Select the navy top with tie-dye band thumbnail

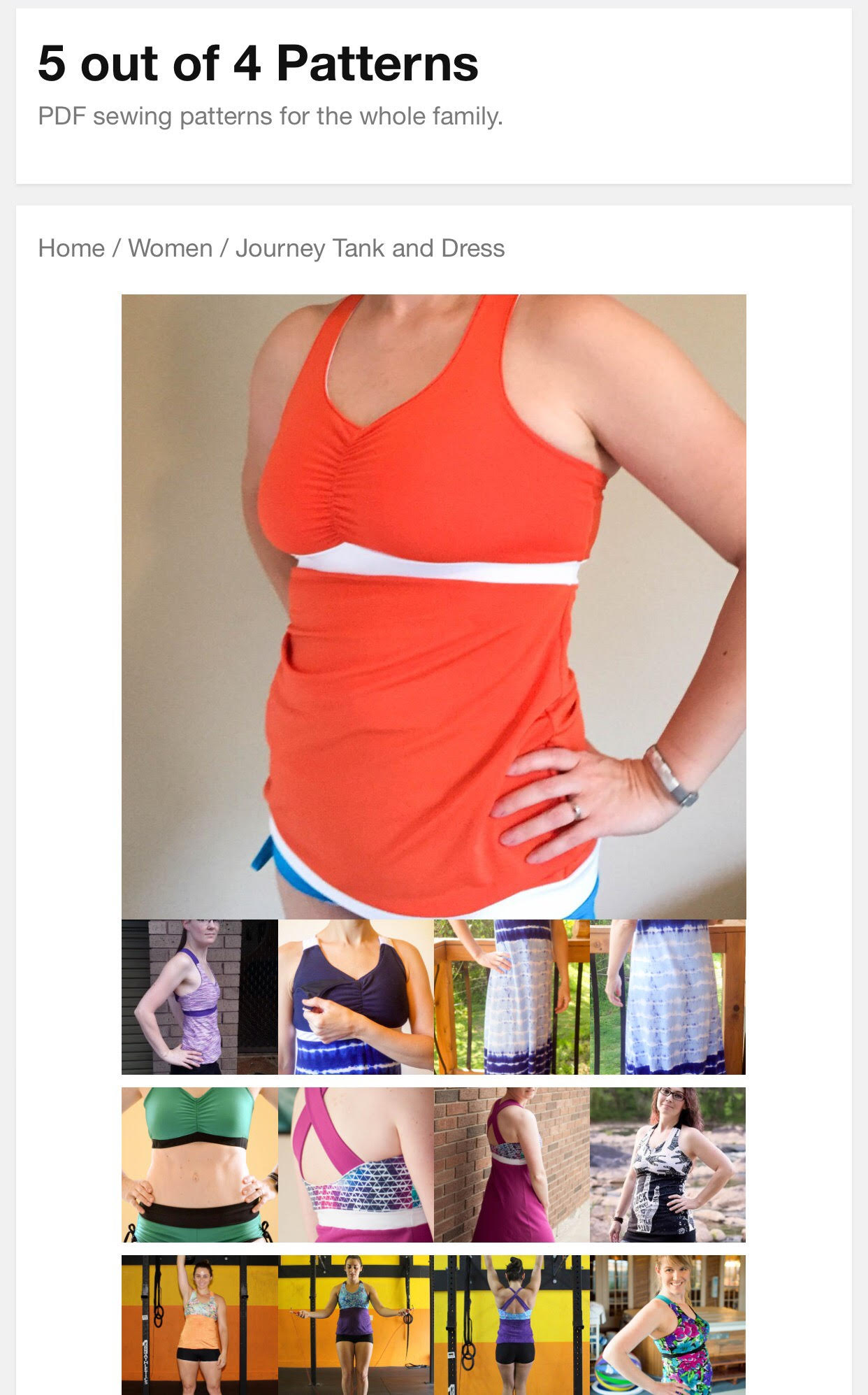[x=356, y=997]
